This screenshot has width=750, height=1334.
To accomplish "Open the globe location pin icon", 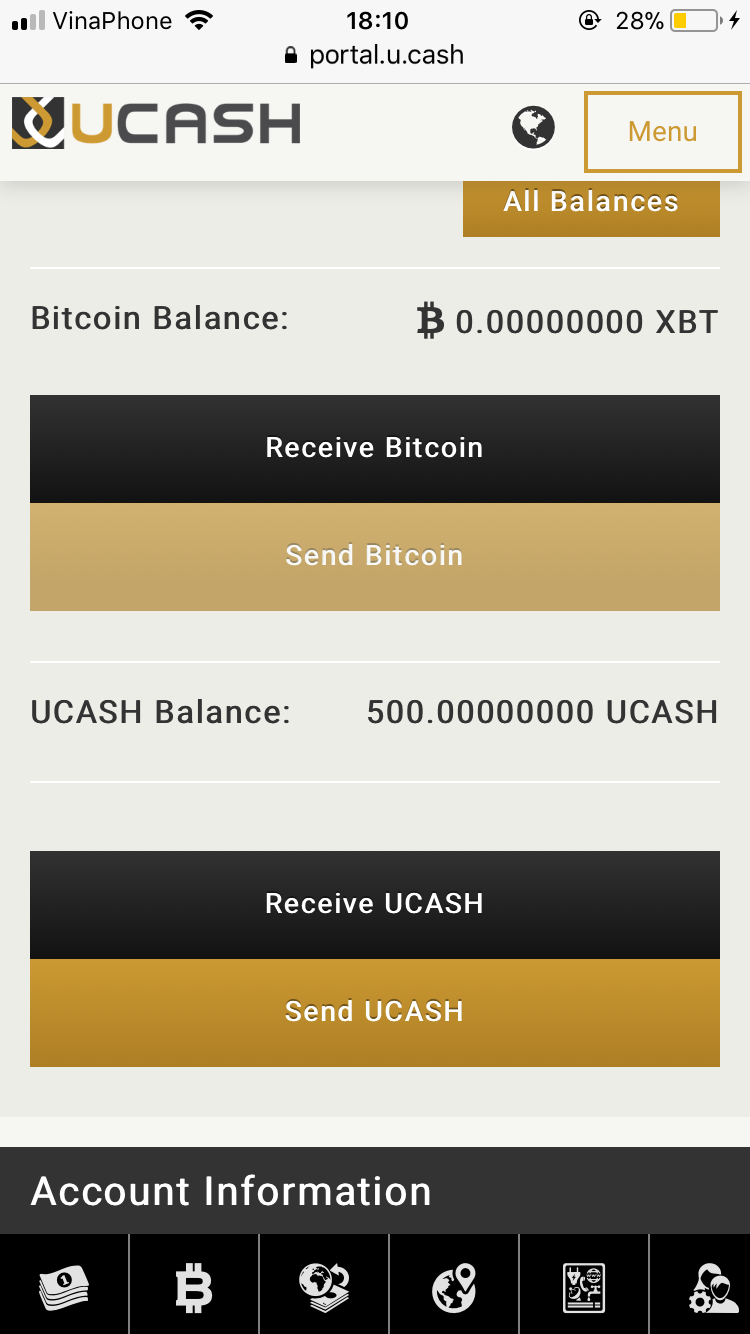I will 454,1288.
